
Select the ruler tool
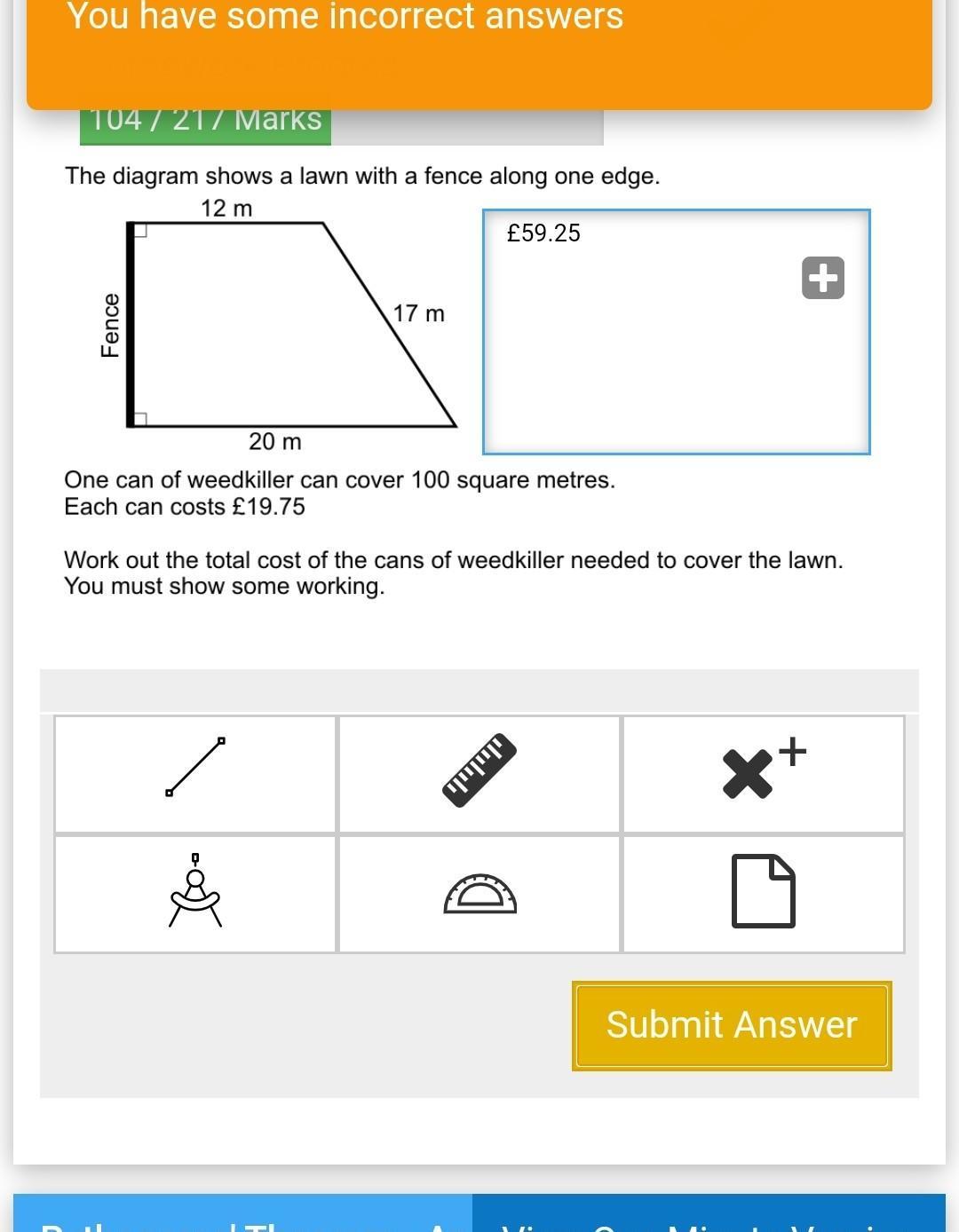pyautogui.click(x=479, y=774)
